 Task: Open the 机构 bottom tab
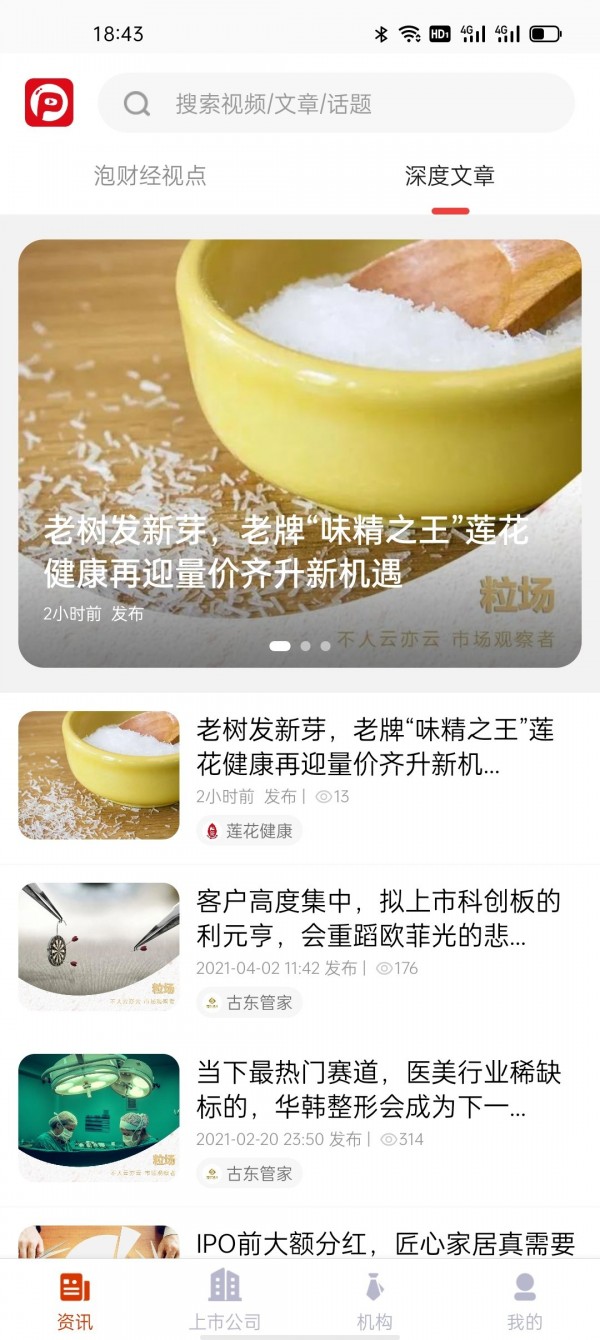(375, 1300)
